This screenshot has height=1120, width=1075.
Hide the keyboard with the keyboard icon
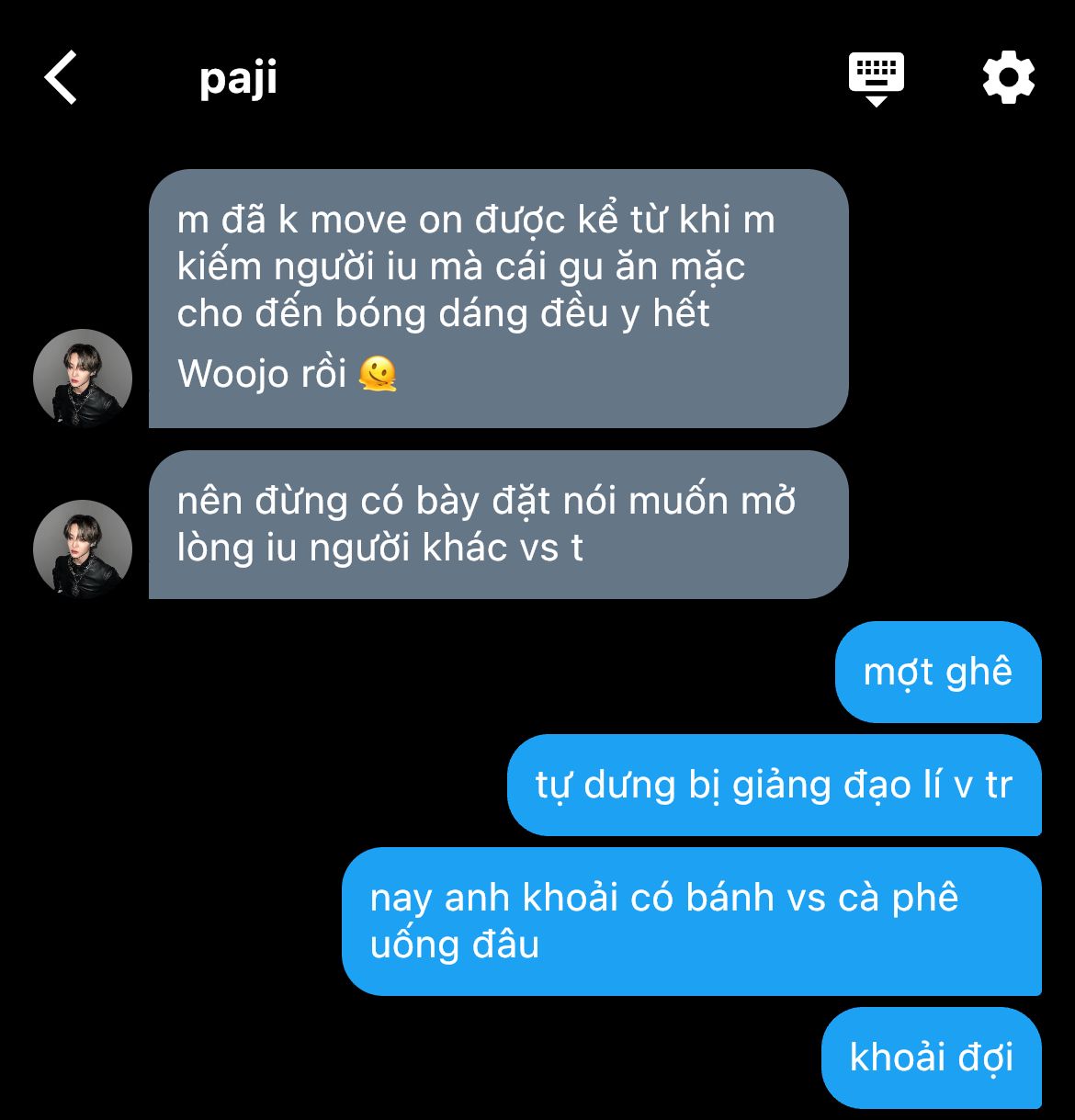(876, 77)
